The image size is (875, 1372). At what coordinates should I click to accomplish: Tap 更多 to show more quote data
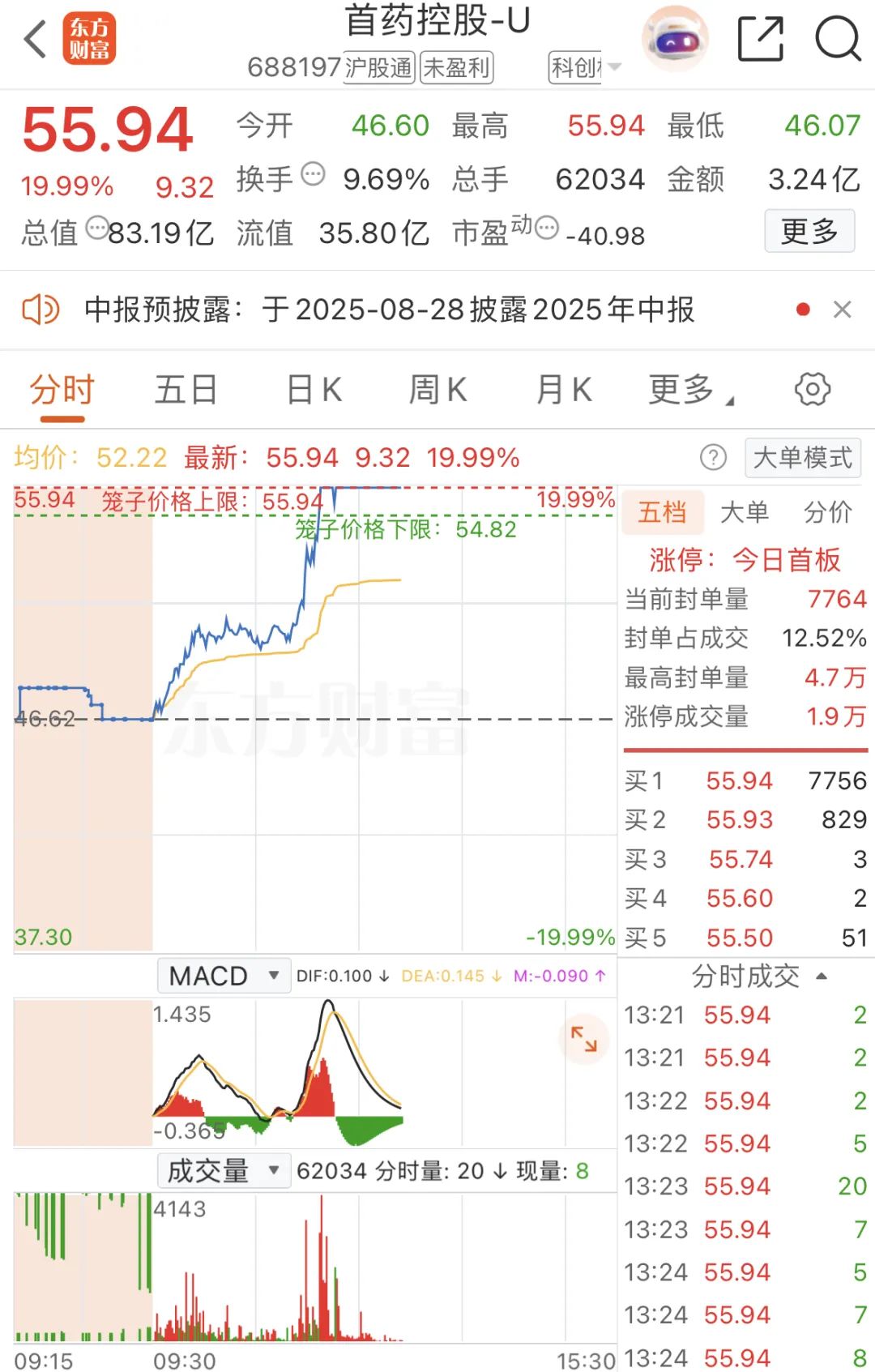[x=809, y=232]
